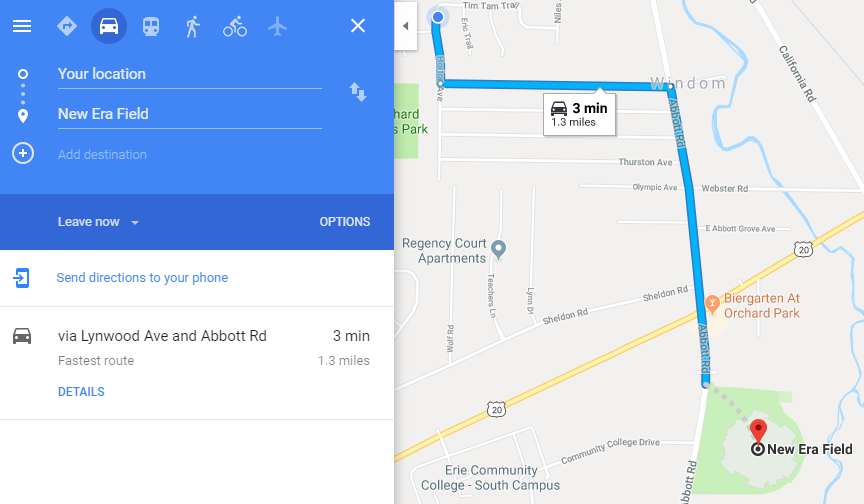Switch to walking directions
The height and width of the screenshot is (504, 864).
pyautogui.click(x=192, y=26)
